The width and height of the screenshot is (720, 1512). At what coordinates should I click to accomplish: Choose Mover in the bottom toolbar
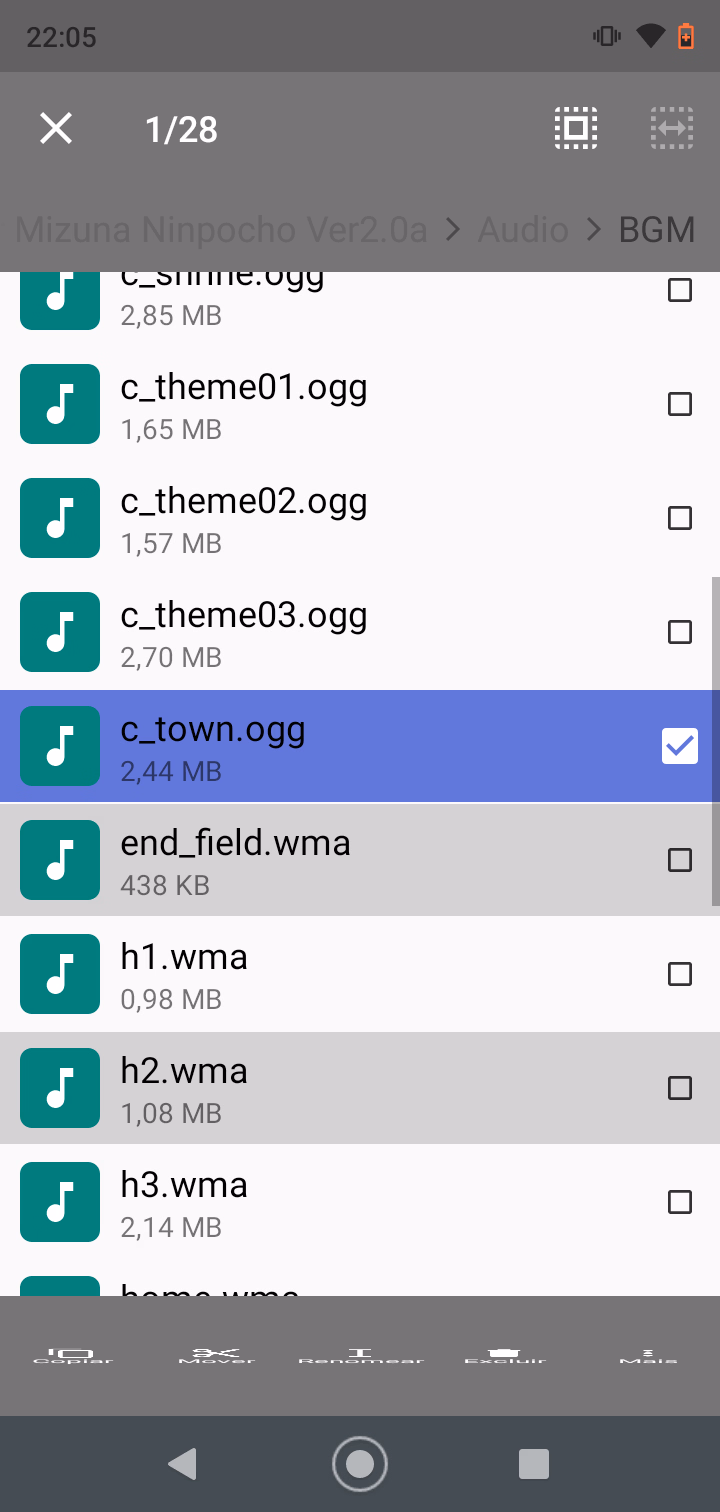(x=216, y=1356)
